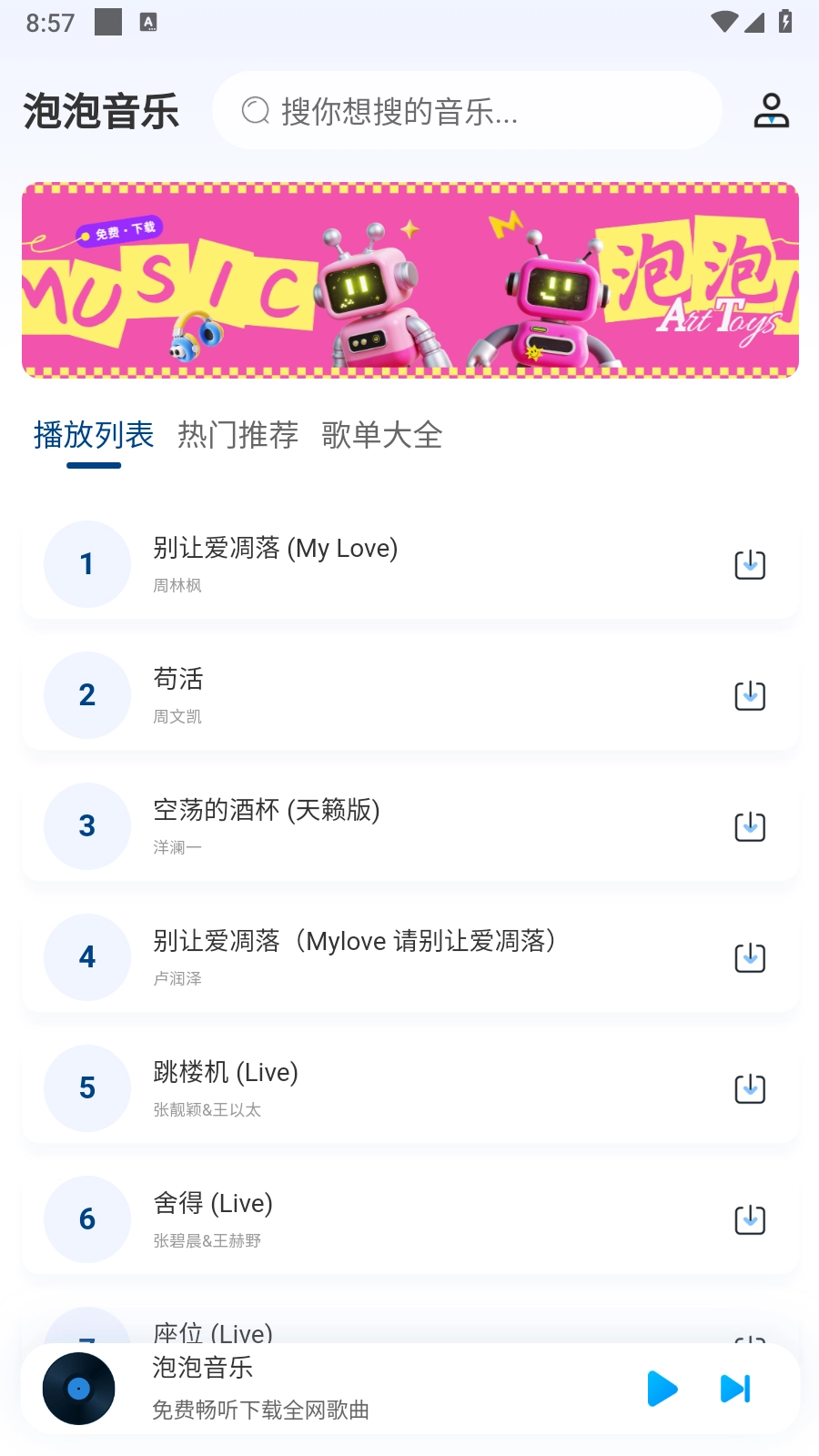This screenshot has width=819, height=1456.
Task: Download the song by 卢润泽
Action: pyautogui.click(x=750, y=958)
